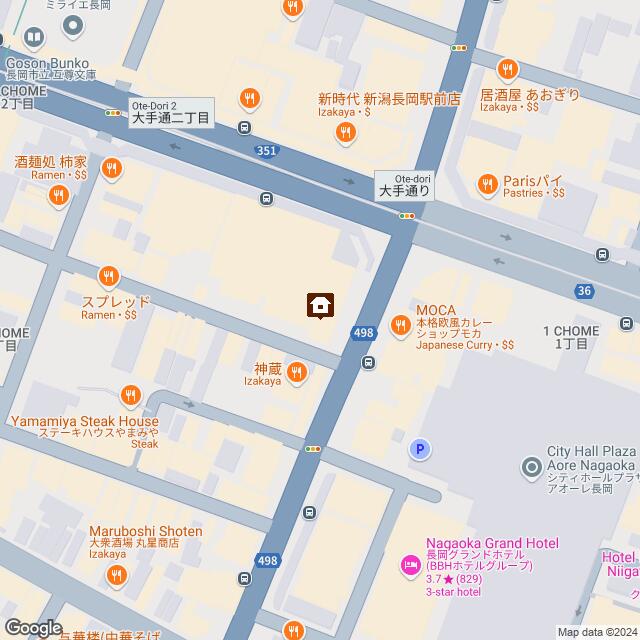
Task: Select the 神蔵 izakaya marker
Action: (x=296, y=374)
